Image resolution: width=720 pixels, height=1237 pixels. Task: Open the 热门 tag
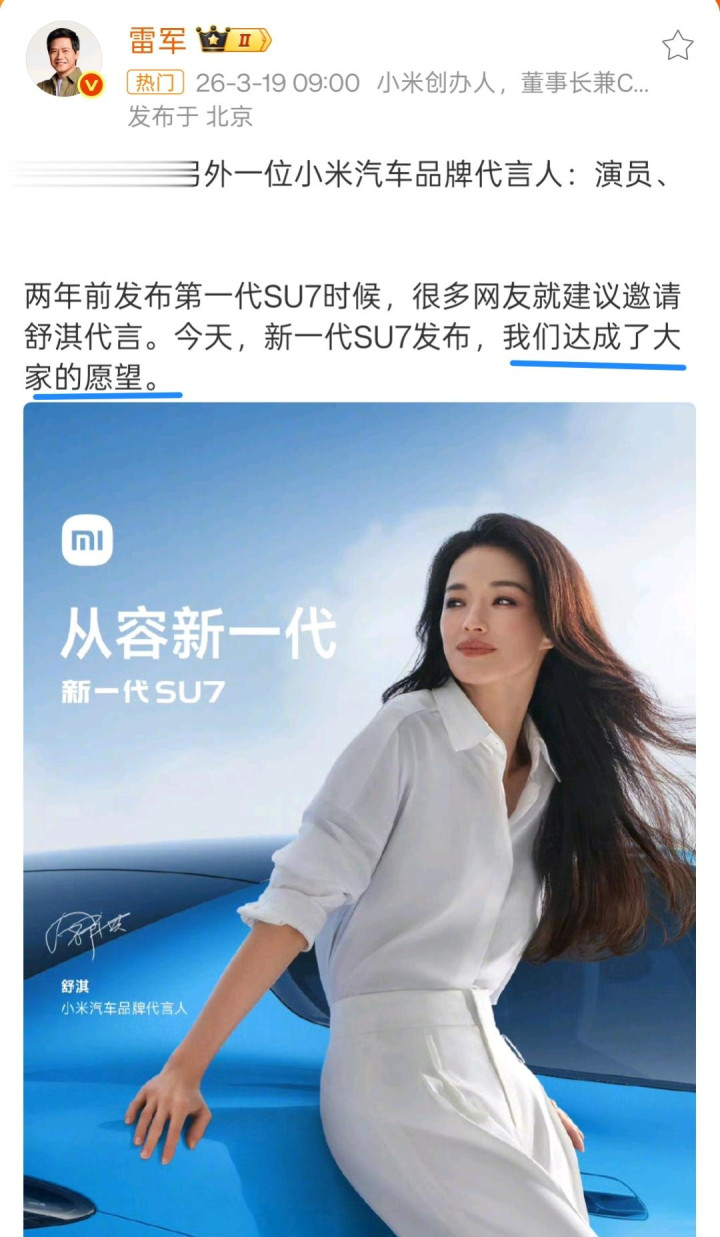155,83
